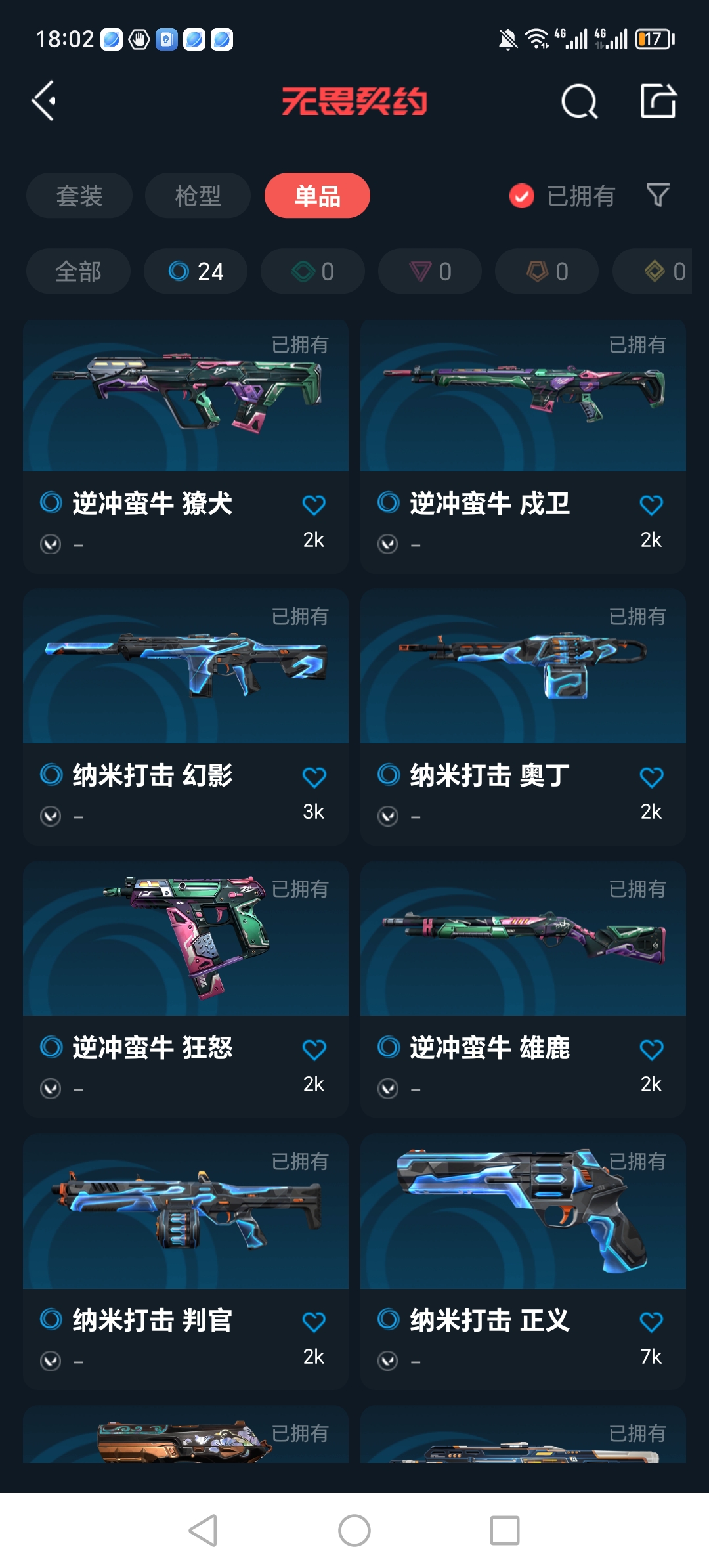Share this page using the share icon
The image size is (709, 1568).
[658, 101]
